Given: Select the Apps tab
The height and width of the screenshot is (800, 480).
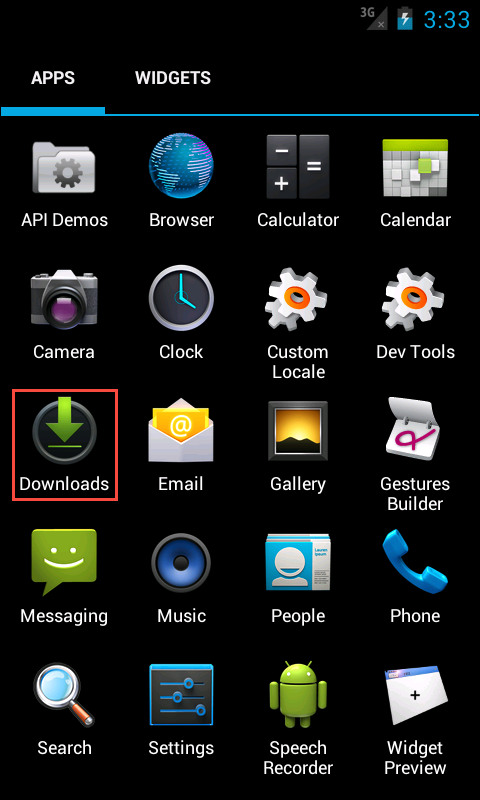Looking at the screenshot, I should click(x=53, y=78).
